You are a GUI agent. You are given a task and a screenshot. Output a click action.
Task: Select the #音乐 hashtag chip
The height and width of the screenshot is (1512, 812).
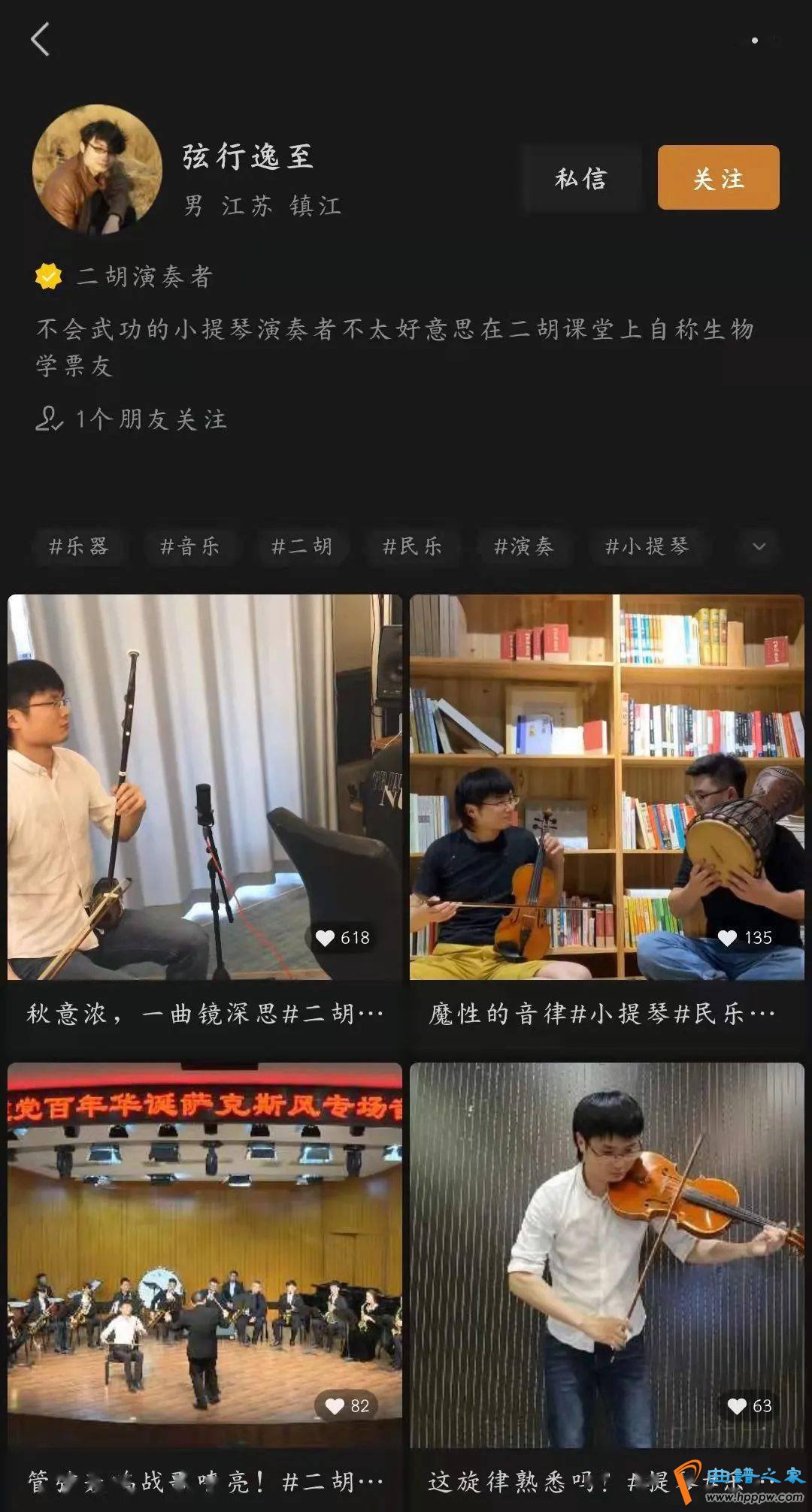(189, 546)
